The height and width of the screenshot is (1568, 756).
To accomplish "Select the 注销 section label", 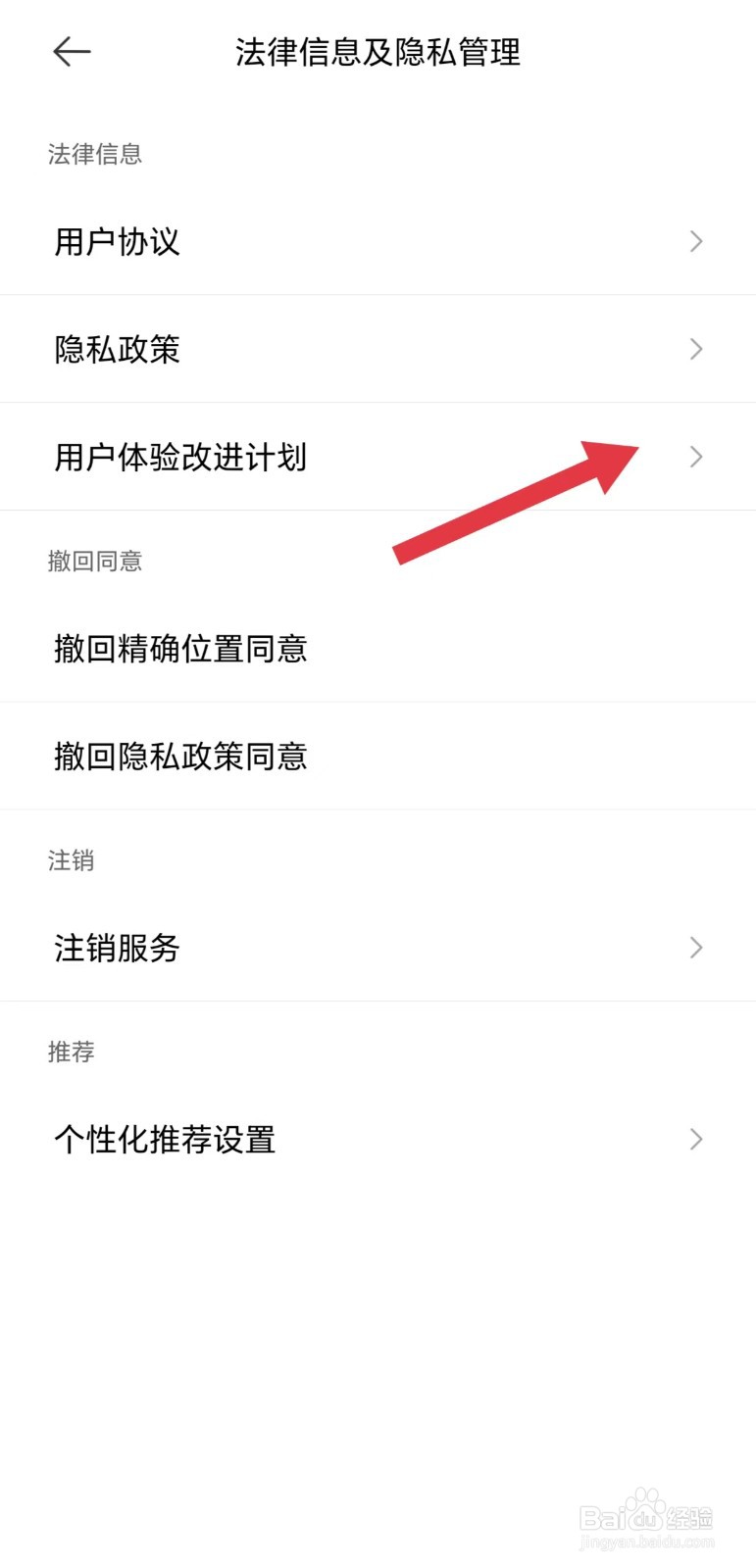I will pyautogui.click(x=72, y=860).
